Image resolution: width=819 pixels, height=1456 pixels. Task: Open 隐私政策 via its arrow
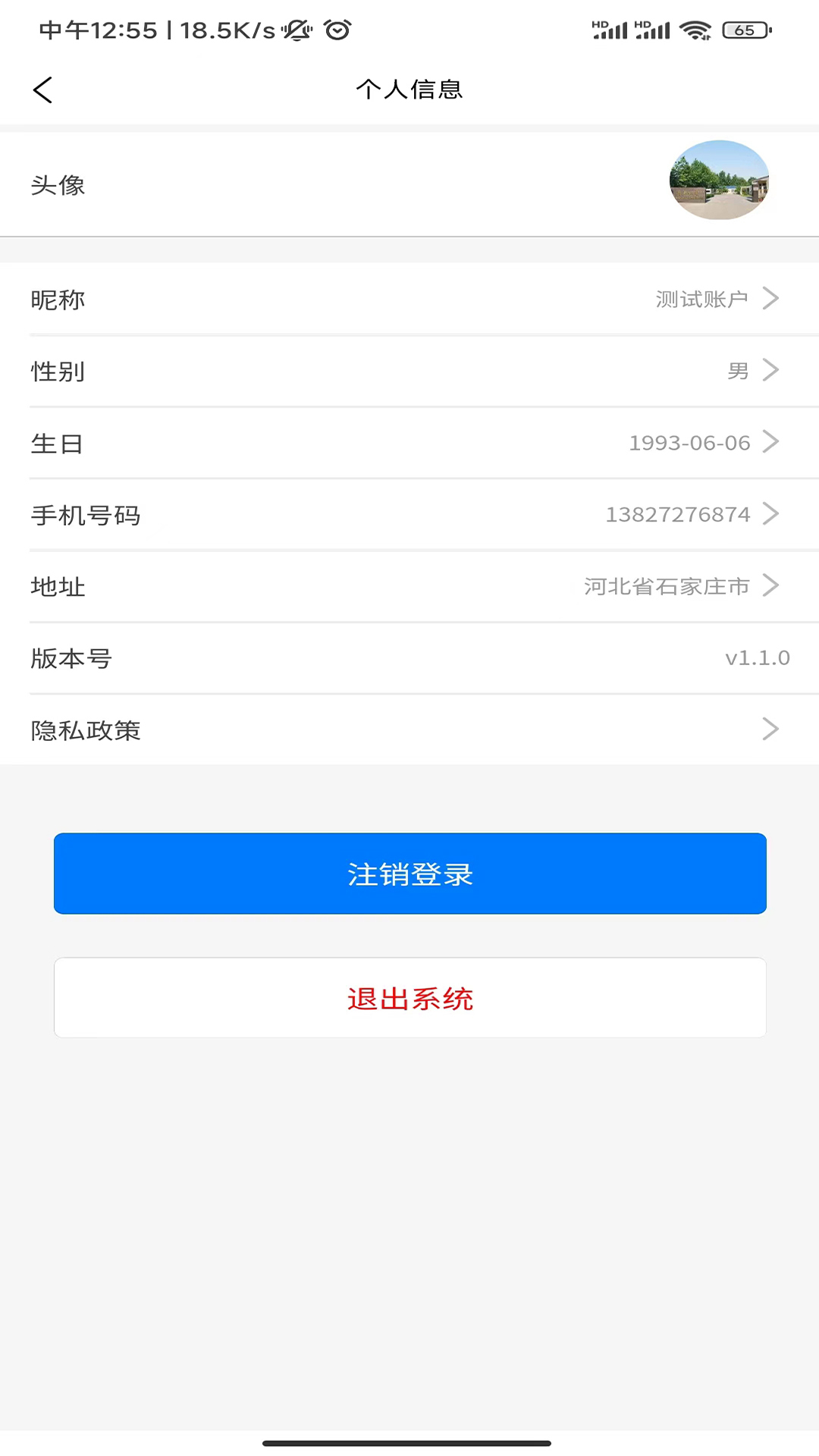pyautogui.click(x=771, y=730)
